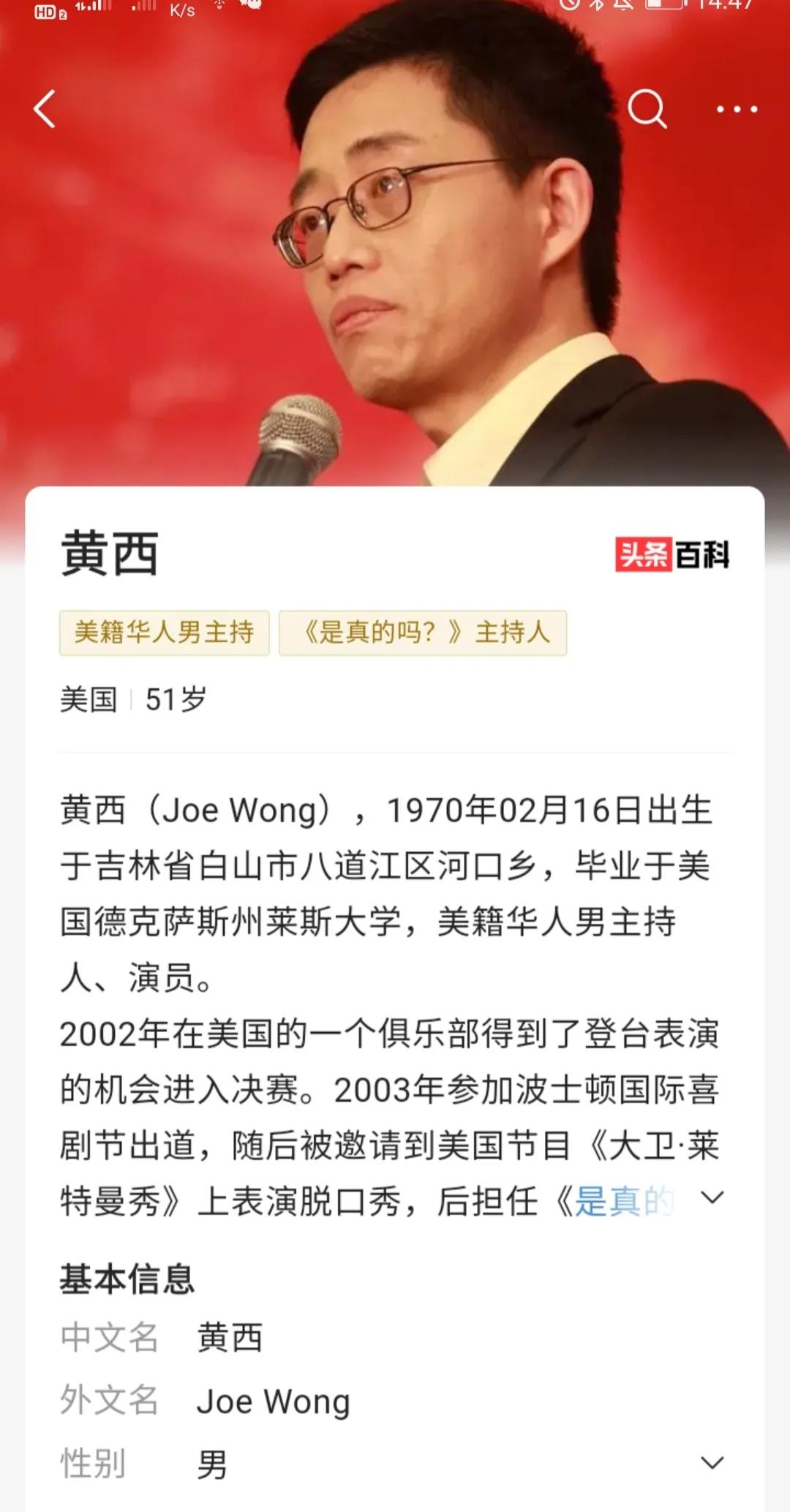Expand the full biography summary text
The width and height of the screenshot is (790, 1512).
point(712,1197)
